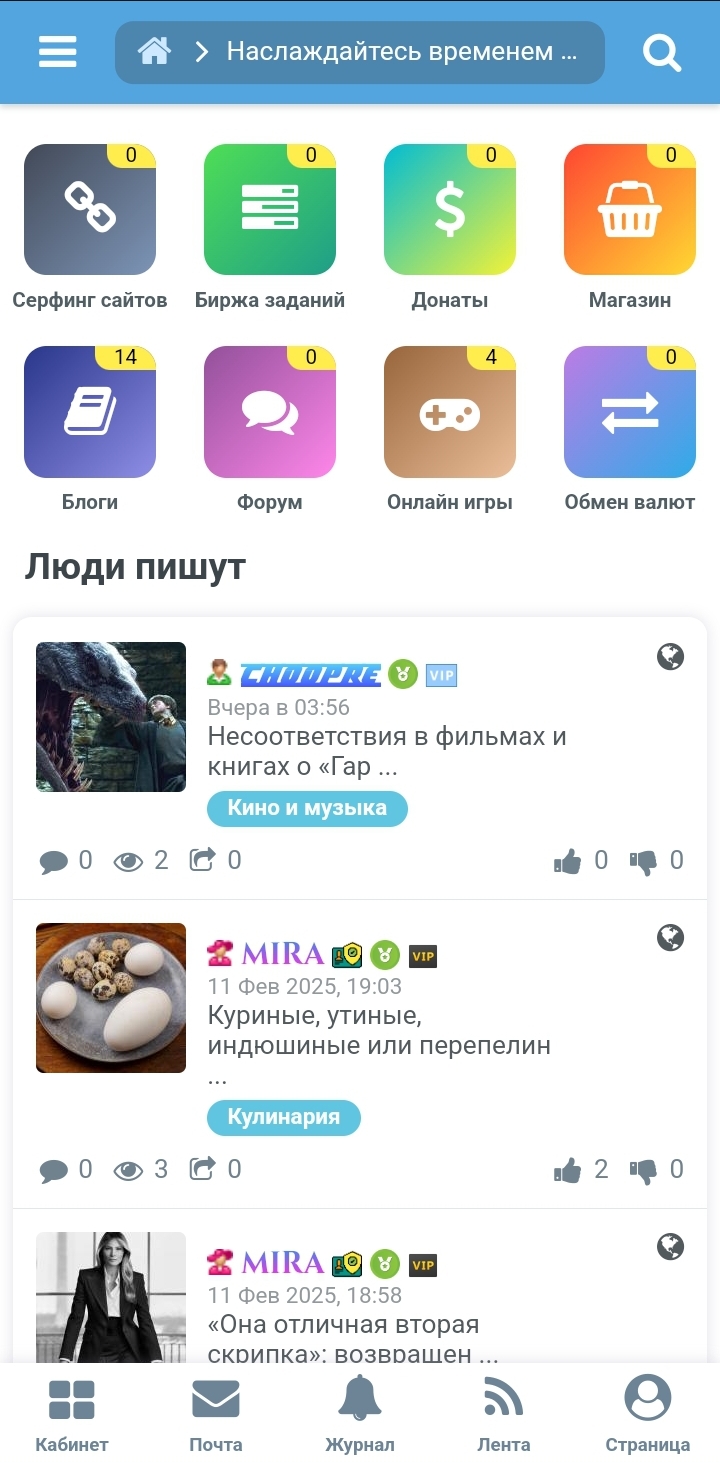Open the search magnifier
The height and width of the screenshot is (1463, 720).
click(x=661, y=52)
